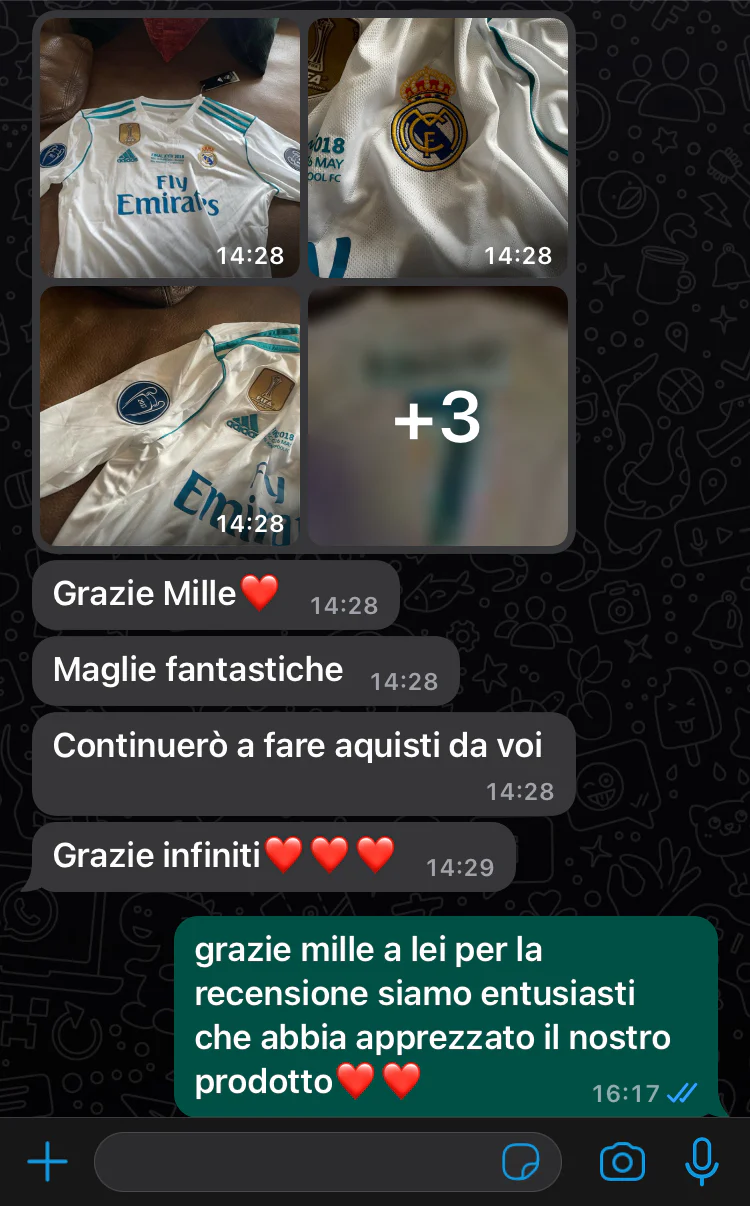Open the Real Madrid crest close-up photo
750x1206 pixels.
click(438, 148)
